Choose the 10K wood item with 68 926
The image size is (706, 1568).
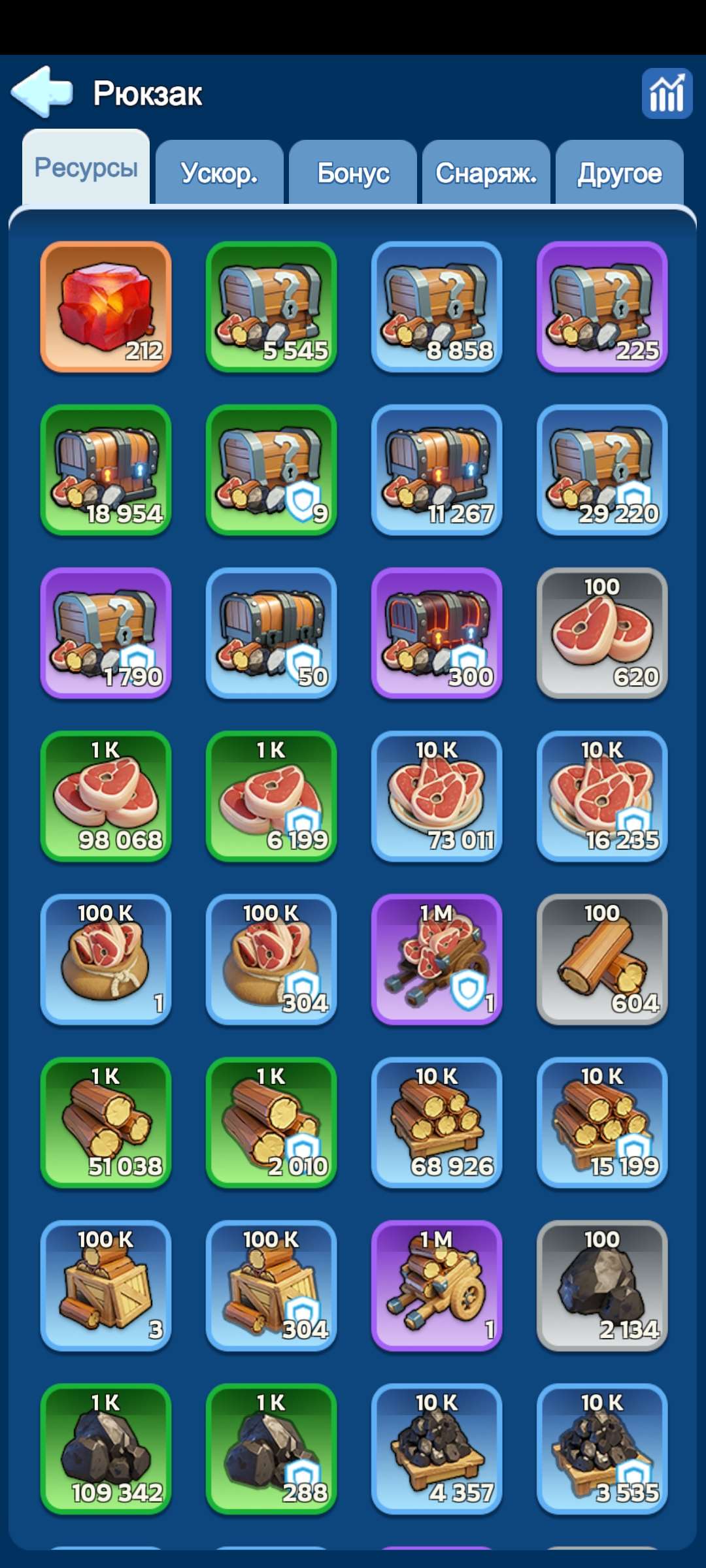(437, 1122)
